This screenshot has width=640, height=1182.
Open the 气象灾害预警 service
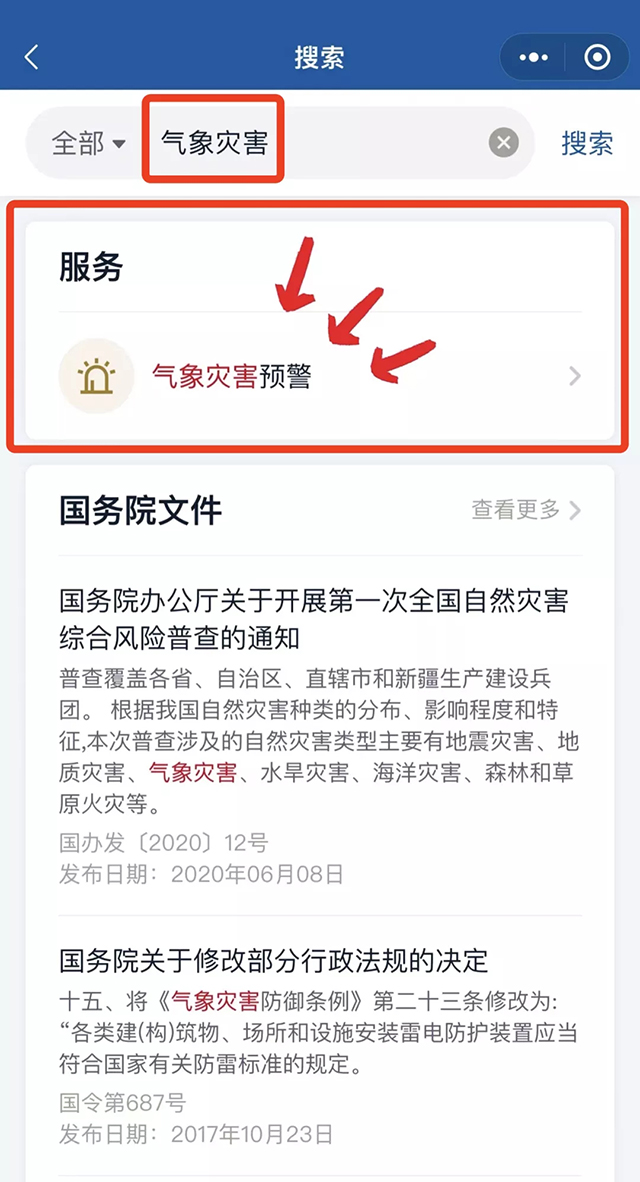pyautogui.click(x=320, y=376)
